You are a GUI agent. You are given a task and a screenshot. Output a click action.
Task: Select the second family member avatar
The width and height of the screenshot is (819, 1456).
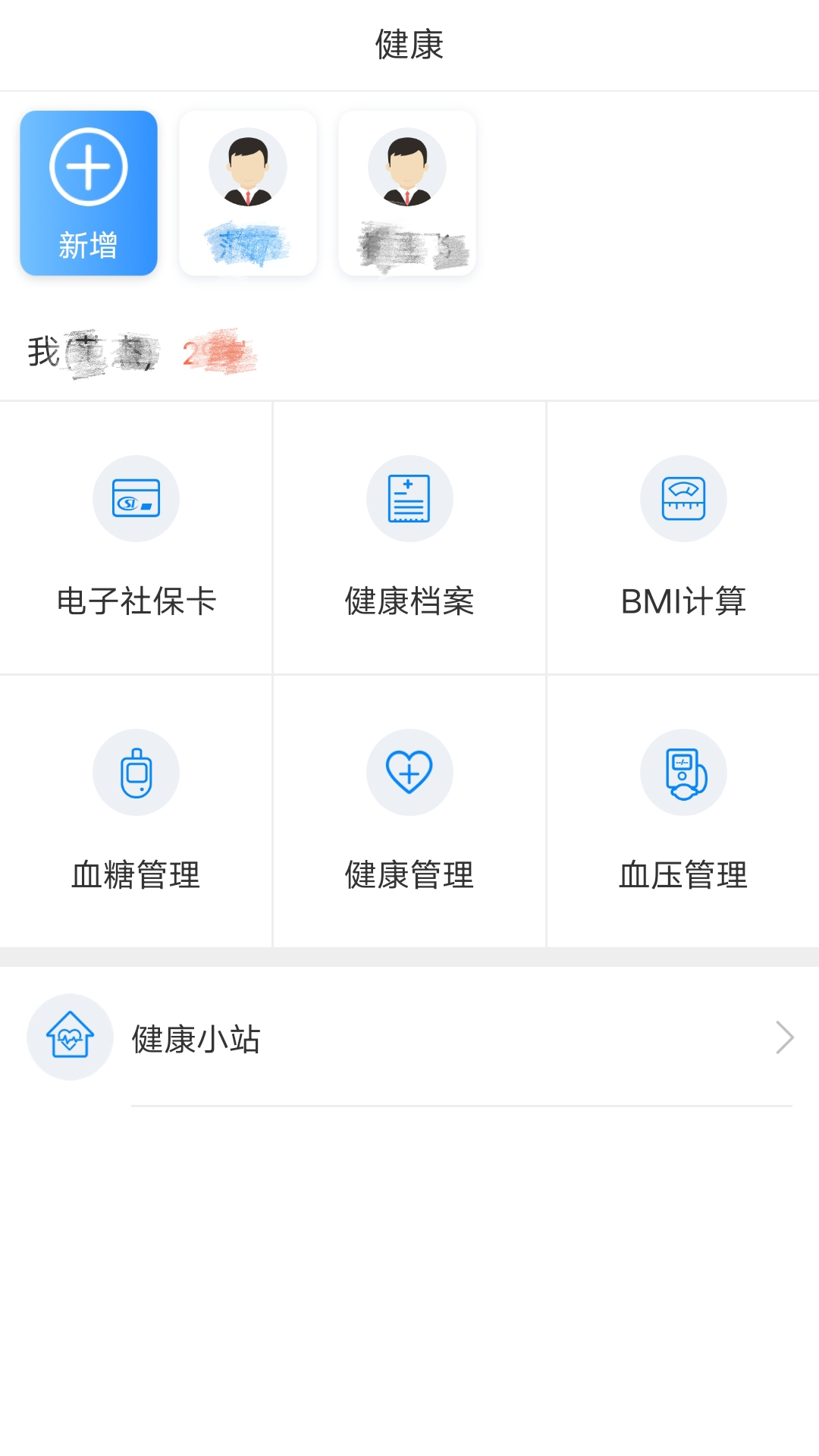[407, 193]
